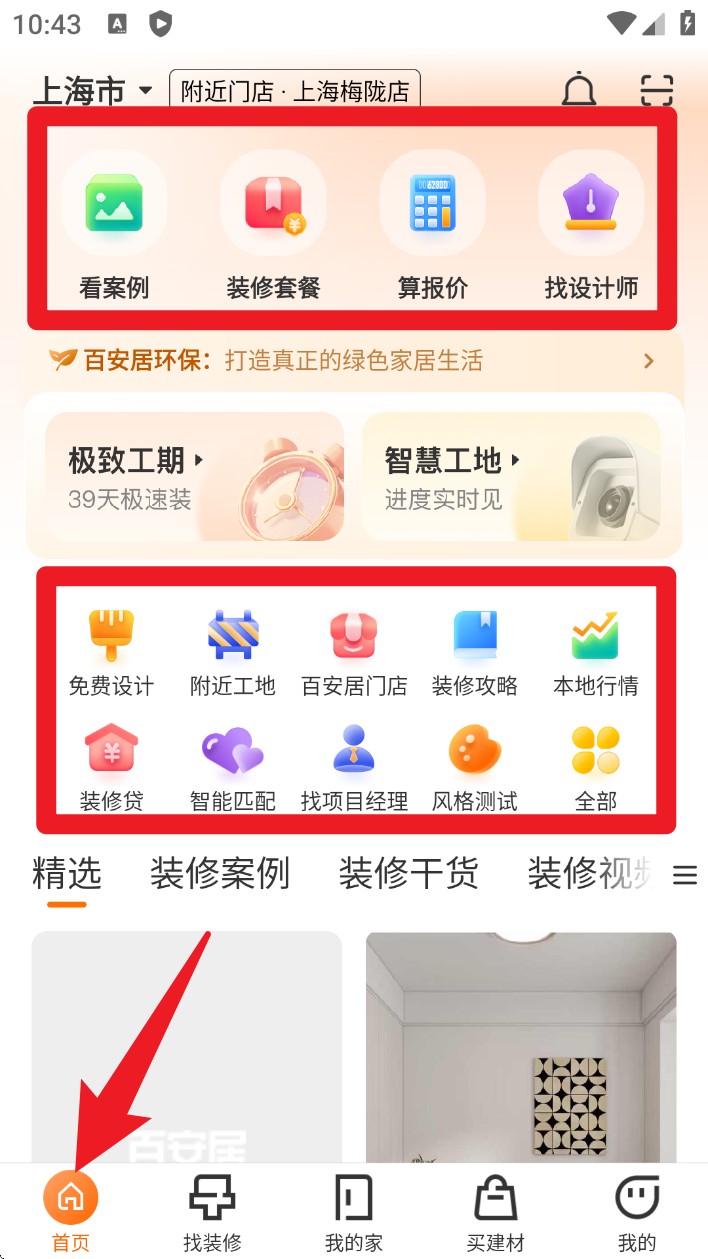View the 智慧工地 card
The width and height of the screenshot is (708, 1259).
[x=511, y=477]
